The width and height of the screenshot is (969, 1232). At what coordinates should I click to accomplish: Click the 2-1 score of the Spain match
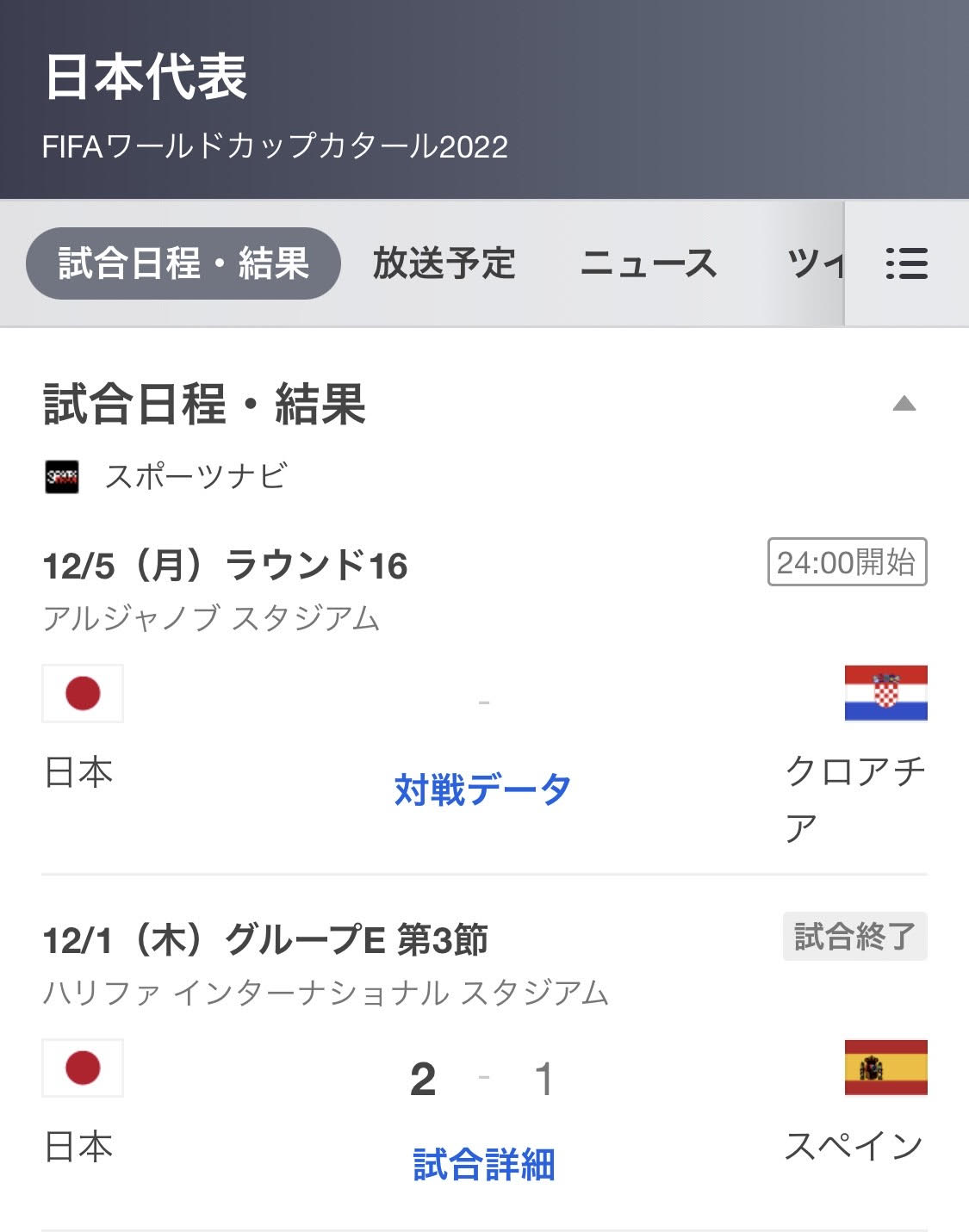point(482,1077)
